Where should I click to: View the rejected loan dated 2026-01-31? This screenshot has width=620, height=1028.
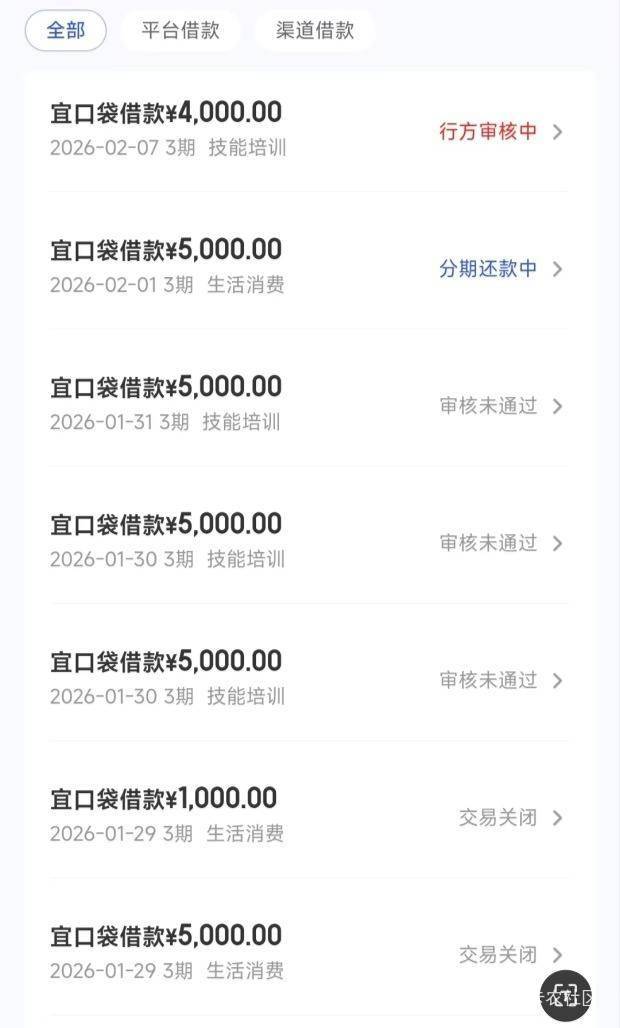308,404
